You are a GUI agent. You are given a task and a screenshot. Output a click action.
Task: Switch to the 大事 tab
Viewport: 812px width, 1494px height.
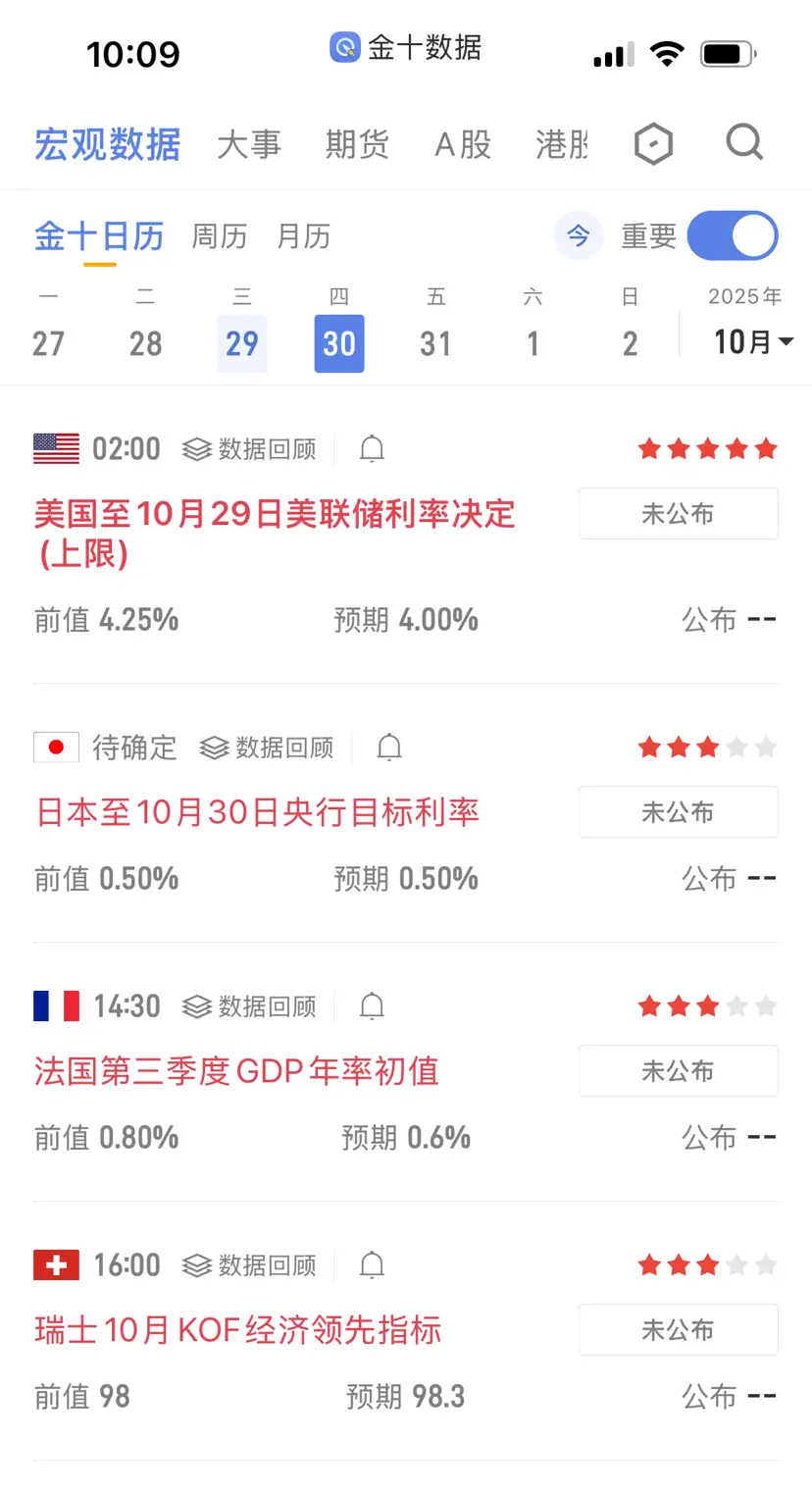(249, 145)
